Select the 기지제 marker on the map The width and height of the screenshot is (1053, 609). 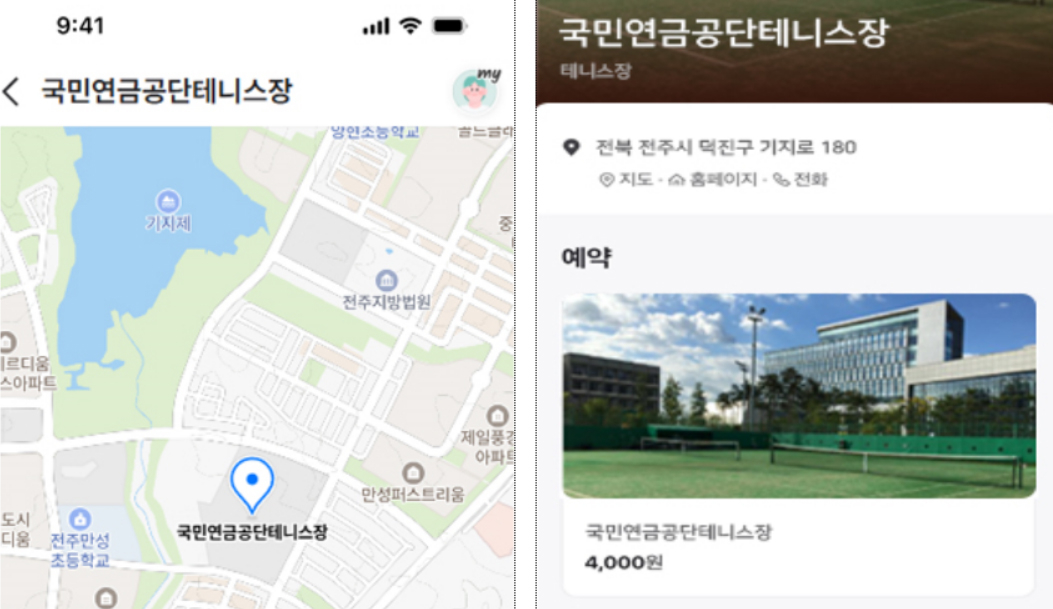pyautogui.click(x=168, y=202)
